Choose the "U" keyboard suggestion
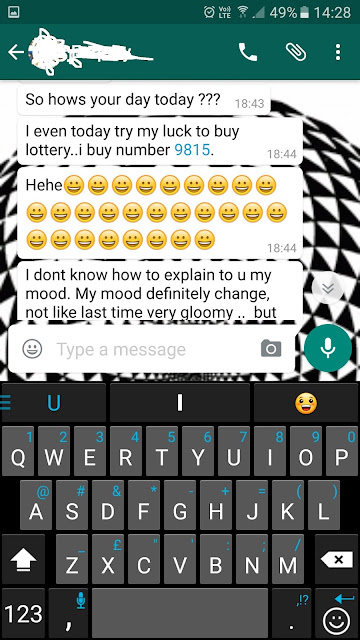This screenshot has width=360, height=640. pos(54,403)
